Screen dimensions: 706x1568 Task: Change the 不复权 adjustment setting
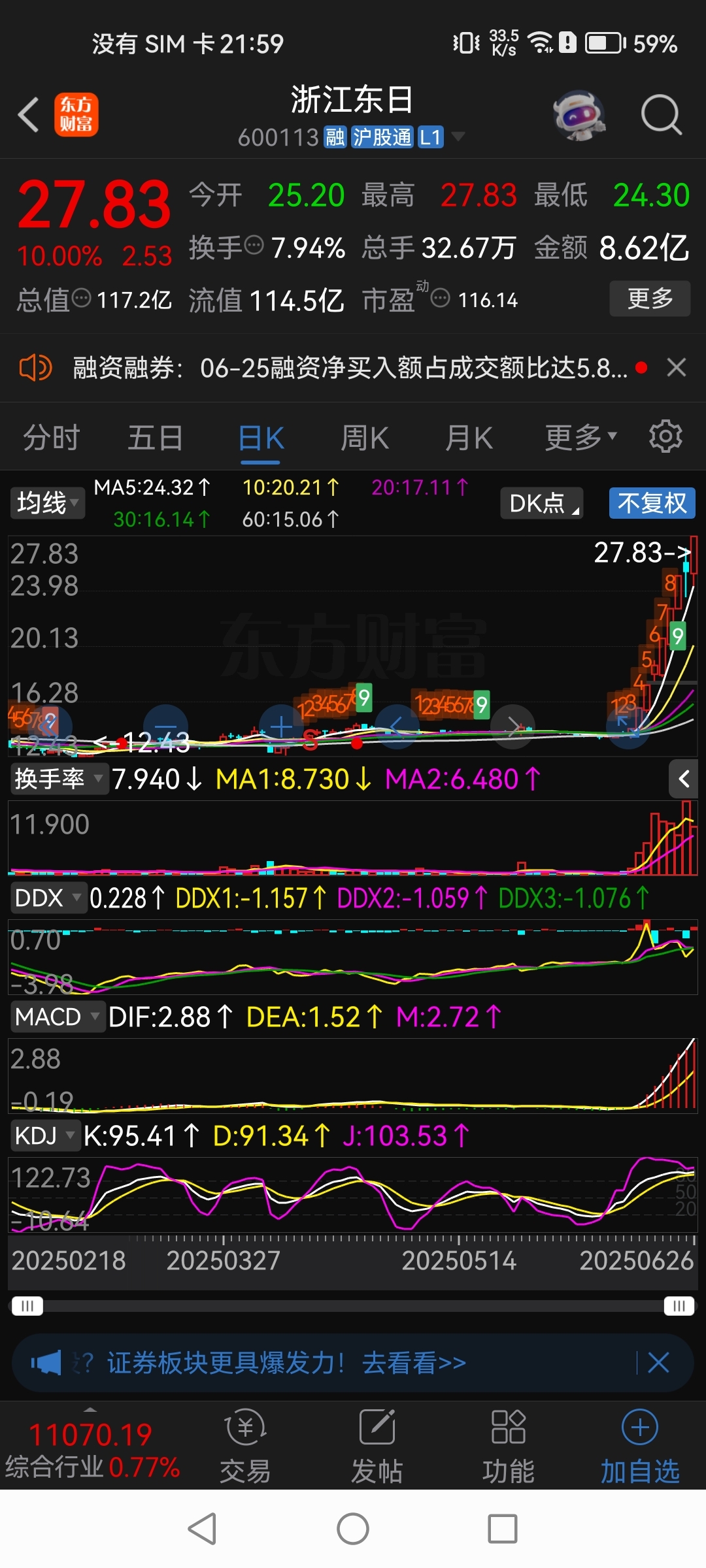click(652, 503)
